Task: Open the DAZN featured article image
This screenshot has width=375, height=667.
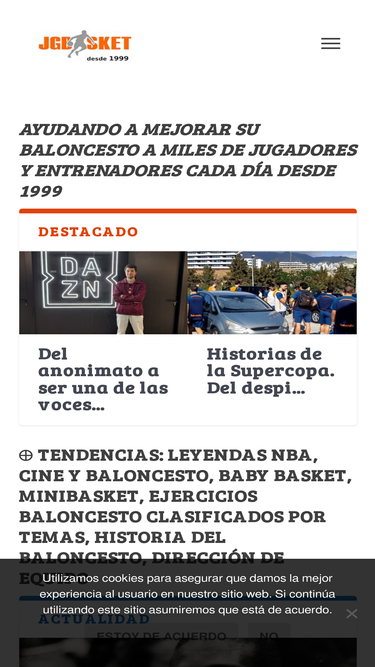Action: (x=103, y=292)
